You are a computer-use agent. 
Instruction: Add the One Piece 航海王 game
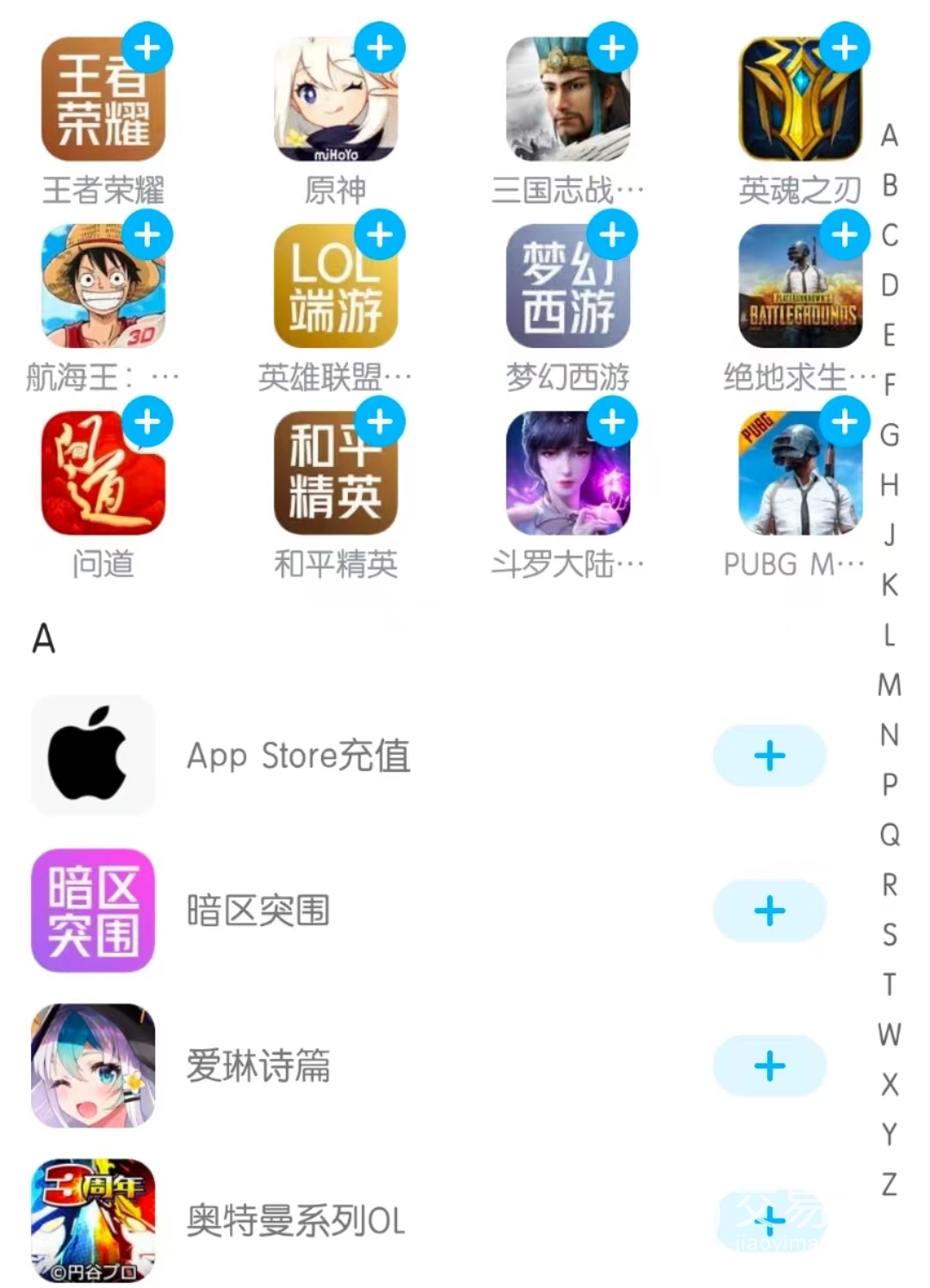pos(148,234)
